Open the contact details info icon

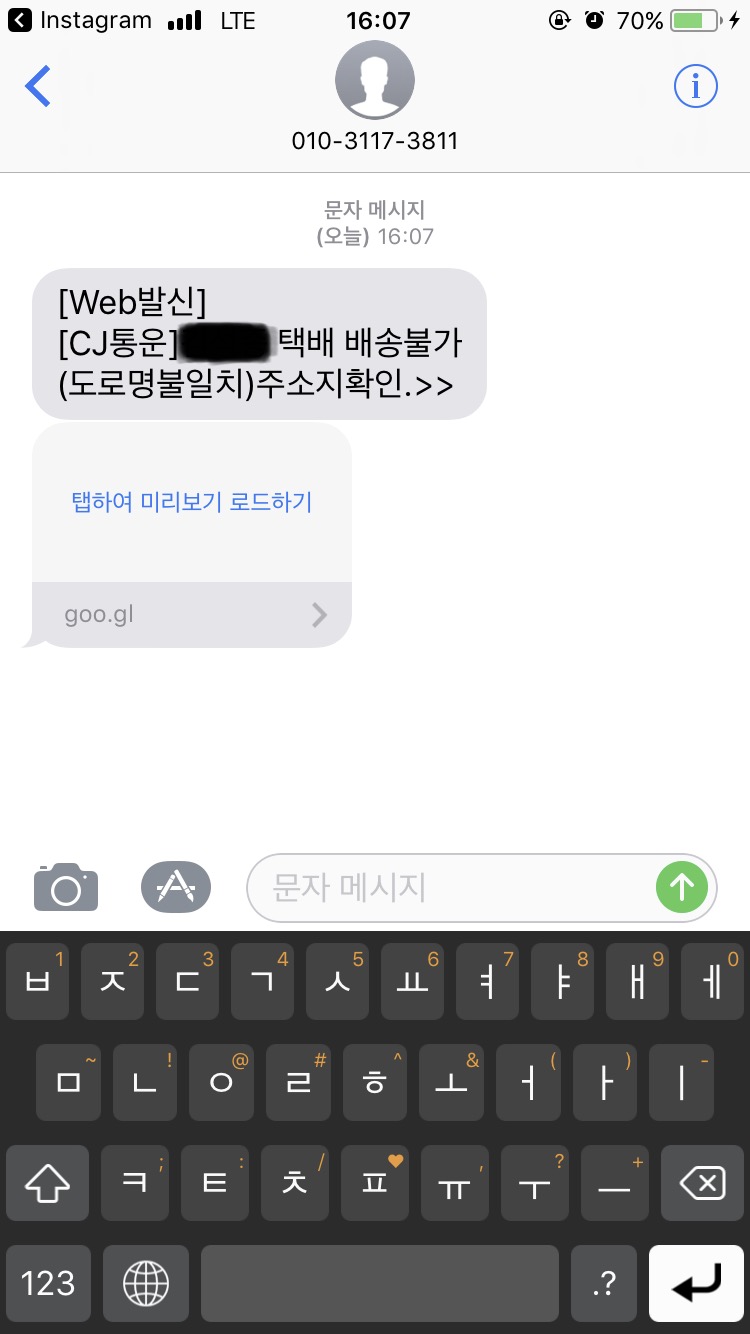pos(695,87)
